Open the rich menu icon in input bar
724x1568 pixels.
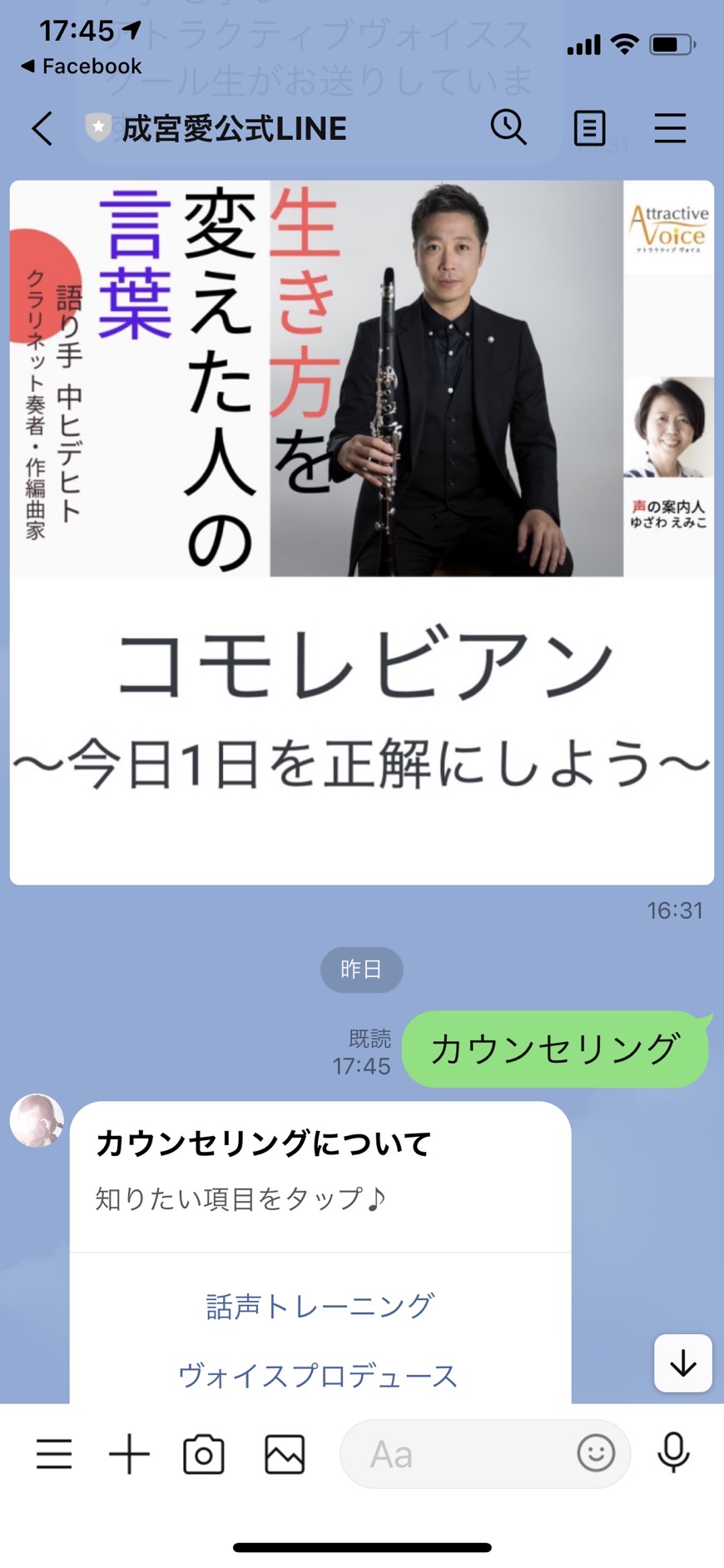pos(54,1454)
